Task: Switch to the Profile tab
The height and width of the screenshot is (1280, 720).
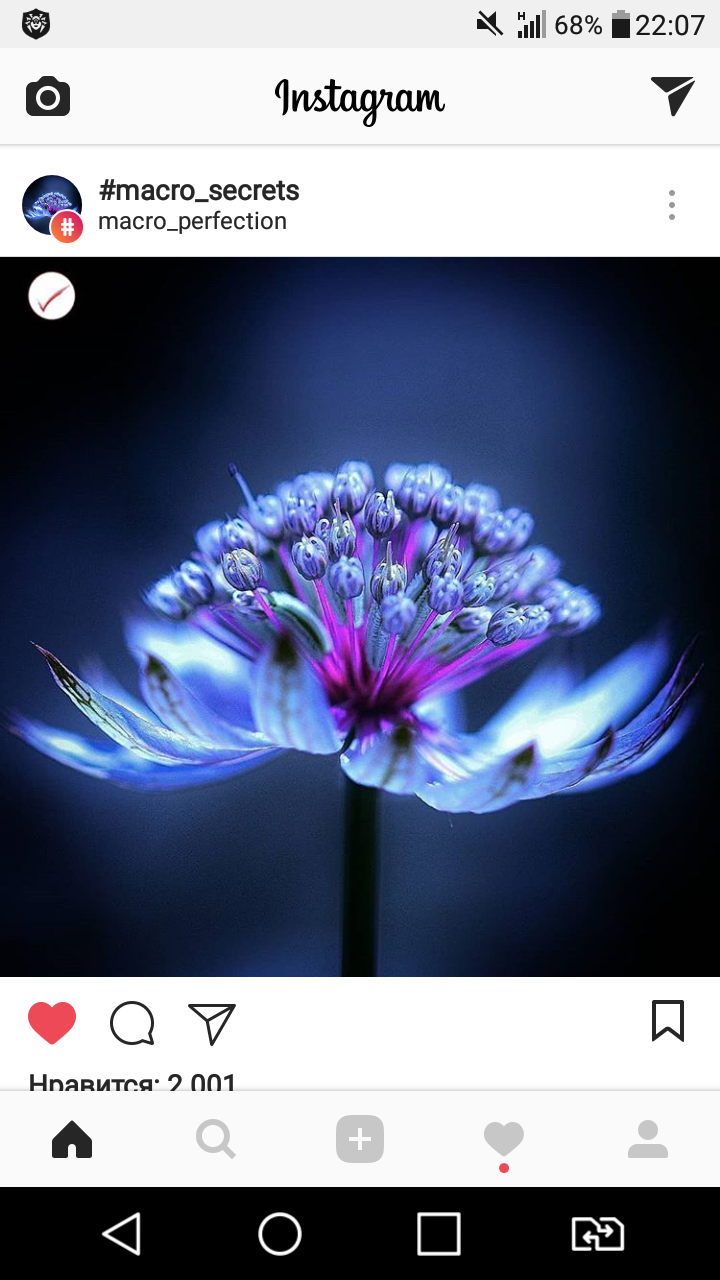Action: 648,1139
